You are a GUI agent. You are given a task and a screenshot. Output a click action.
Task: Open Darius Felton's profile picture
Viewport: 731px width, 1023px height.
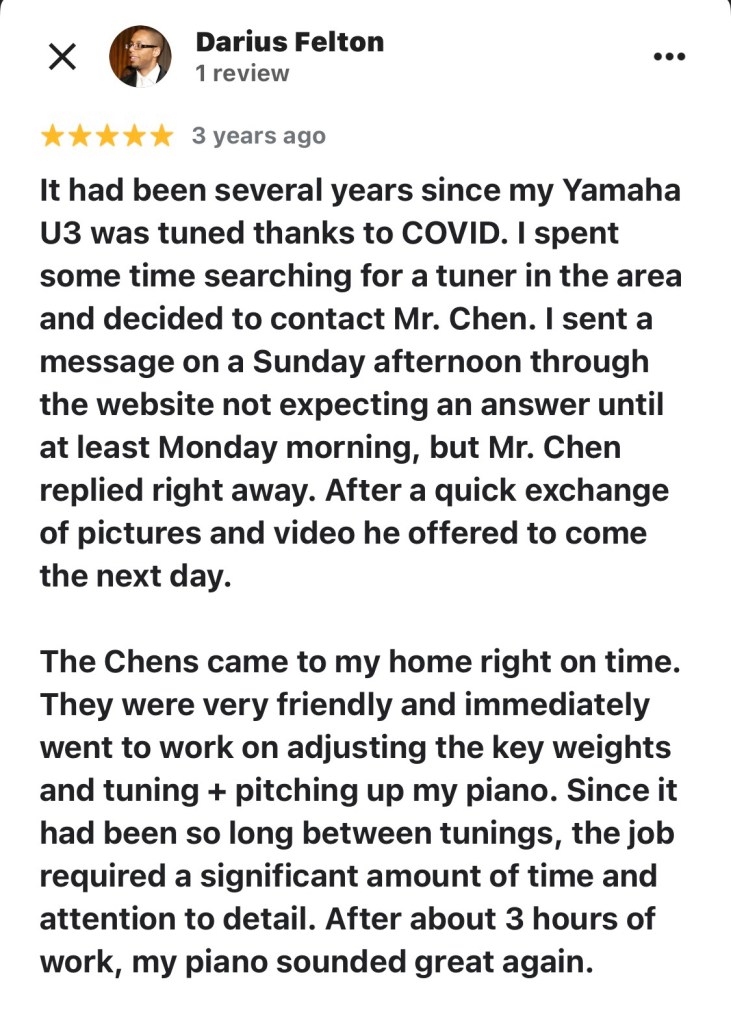coord(140,57)
